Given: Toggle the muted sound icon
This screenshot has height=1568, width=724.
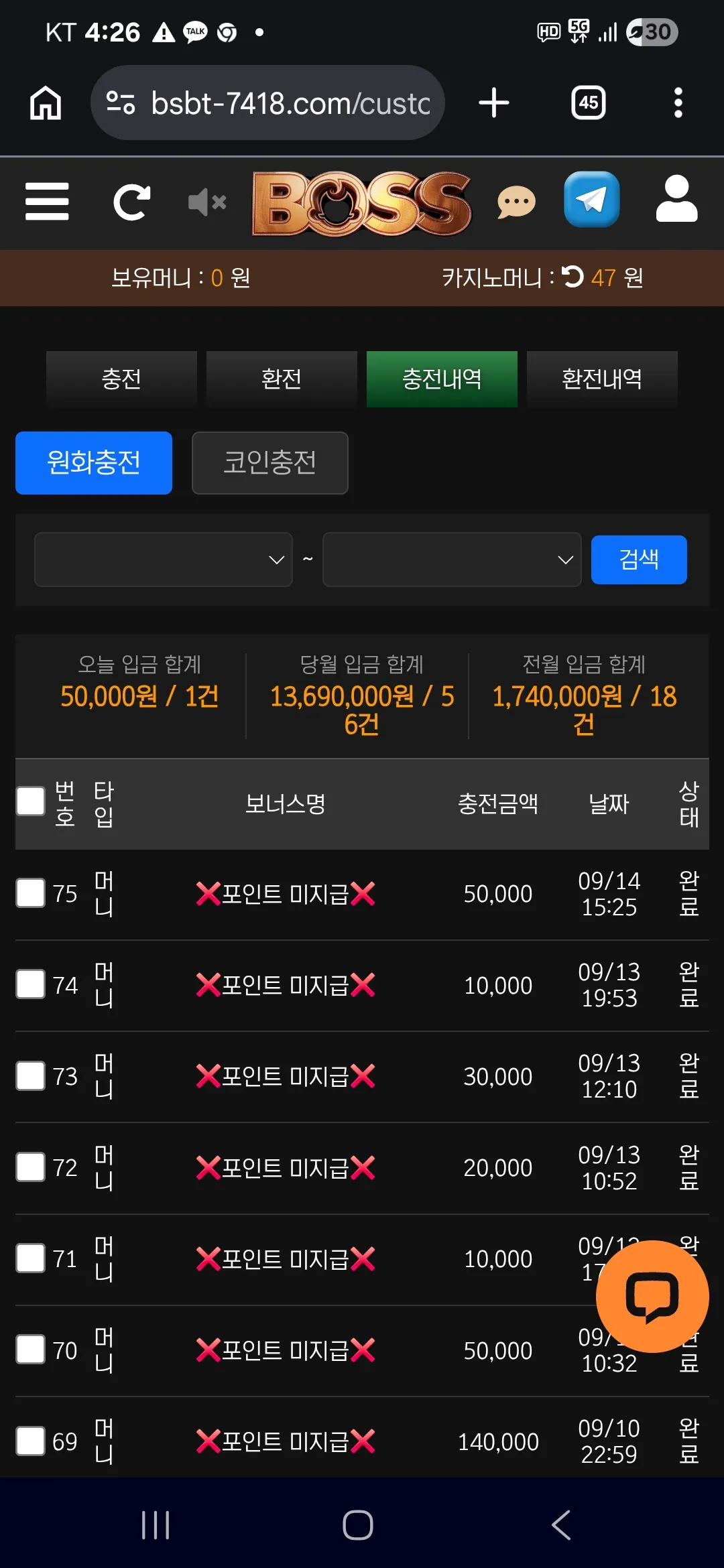Looking at the screenshot, I should click(207, 202).
